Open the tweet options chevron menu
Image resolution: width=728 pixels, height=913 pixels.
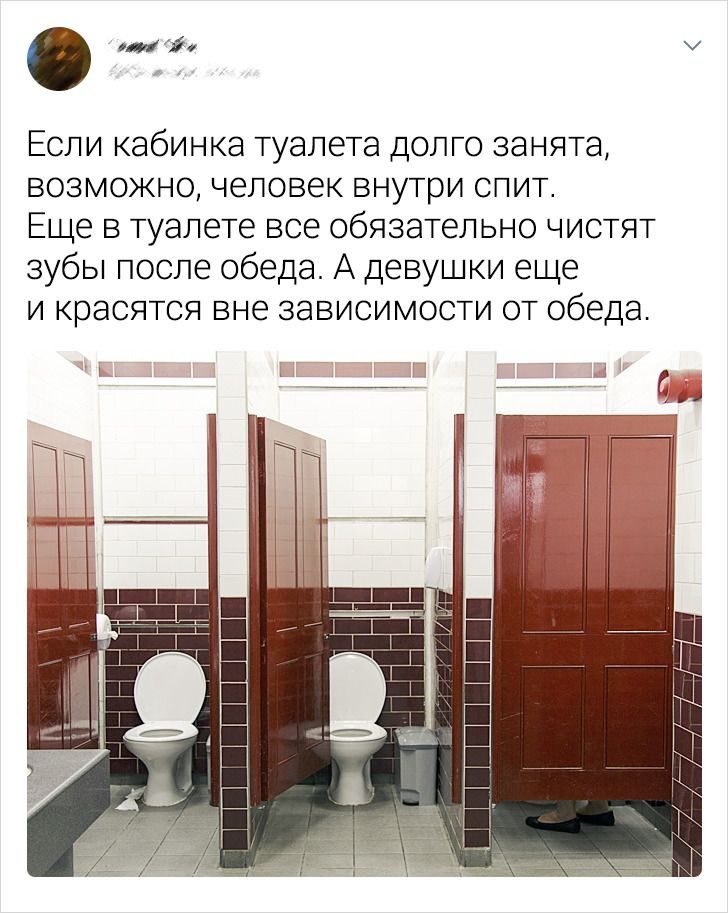coord(691,46)
